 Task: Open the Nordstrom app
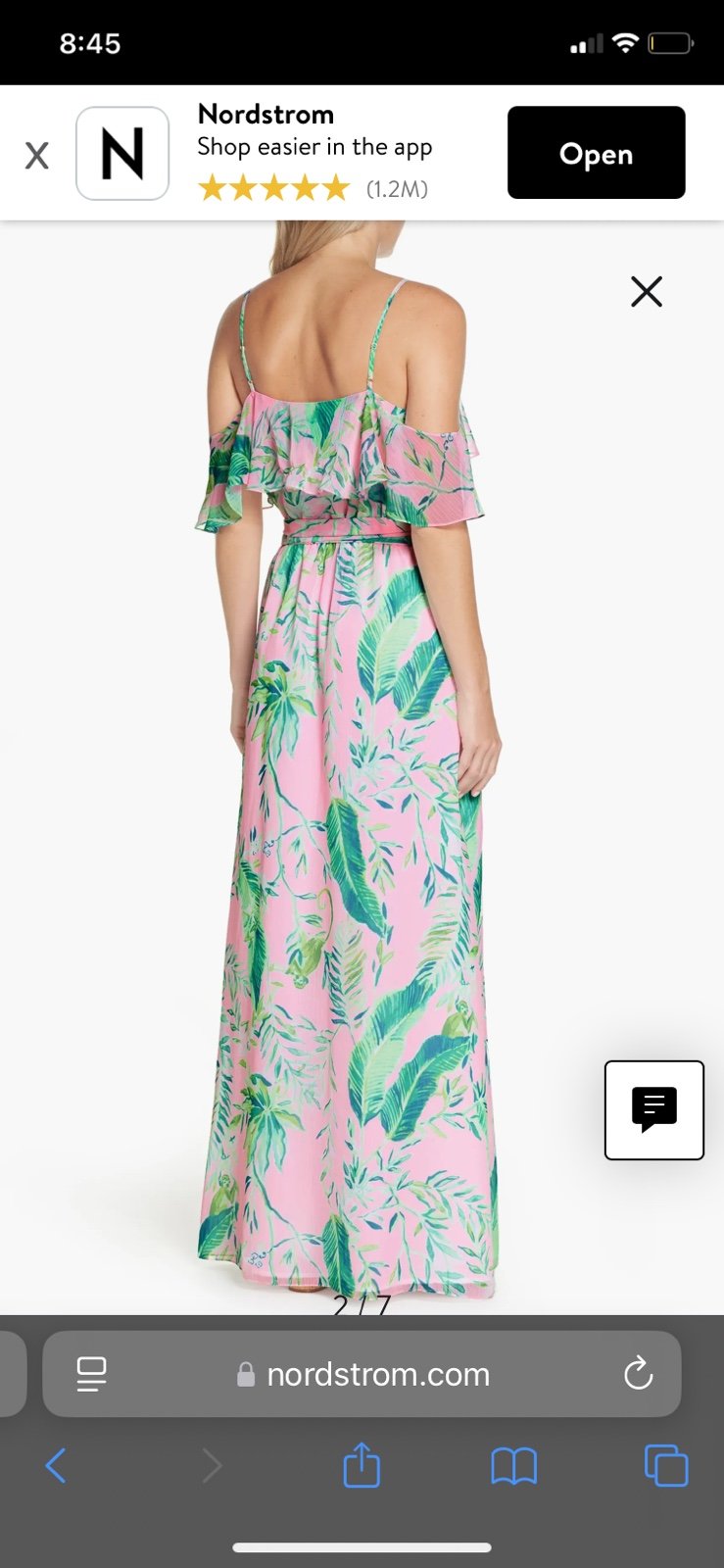click(x=596, y=153)
